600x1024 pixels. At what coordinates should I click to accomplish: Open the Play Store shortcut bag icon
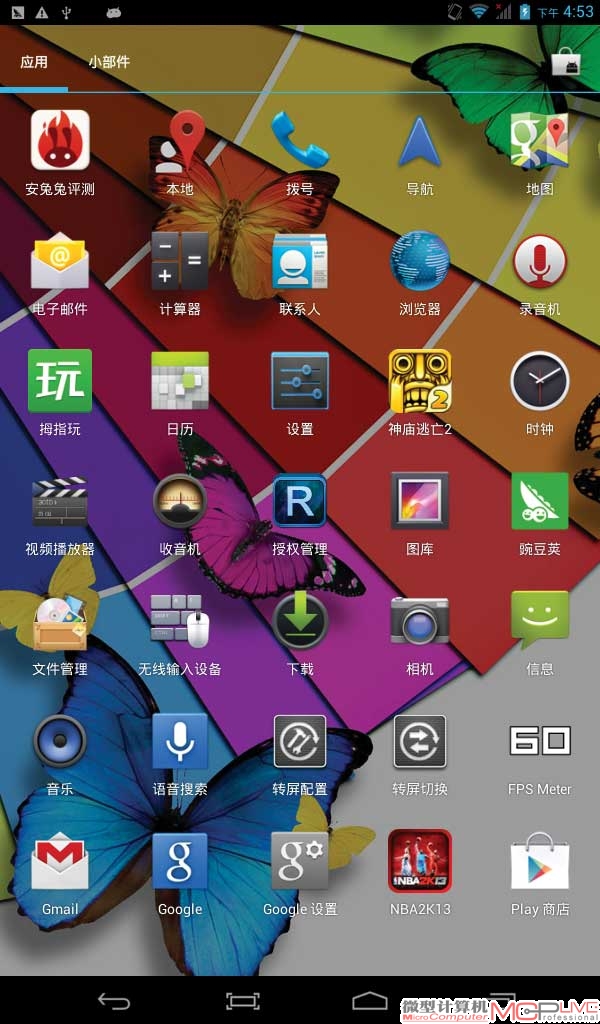point(565,62)
